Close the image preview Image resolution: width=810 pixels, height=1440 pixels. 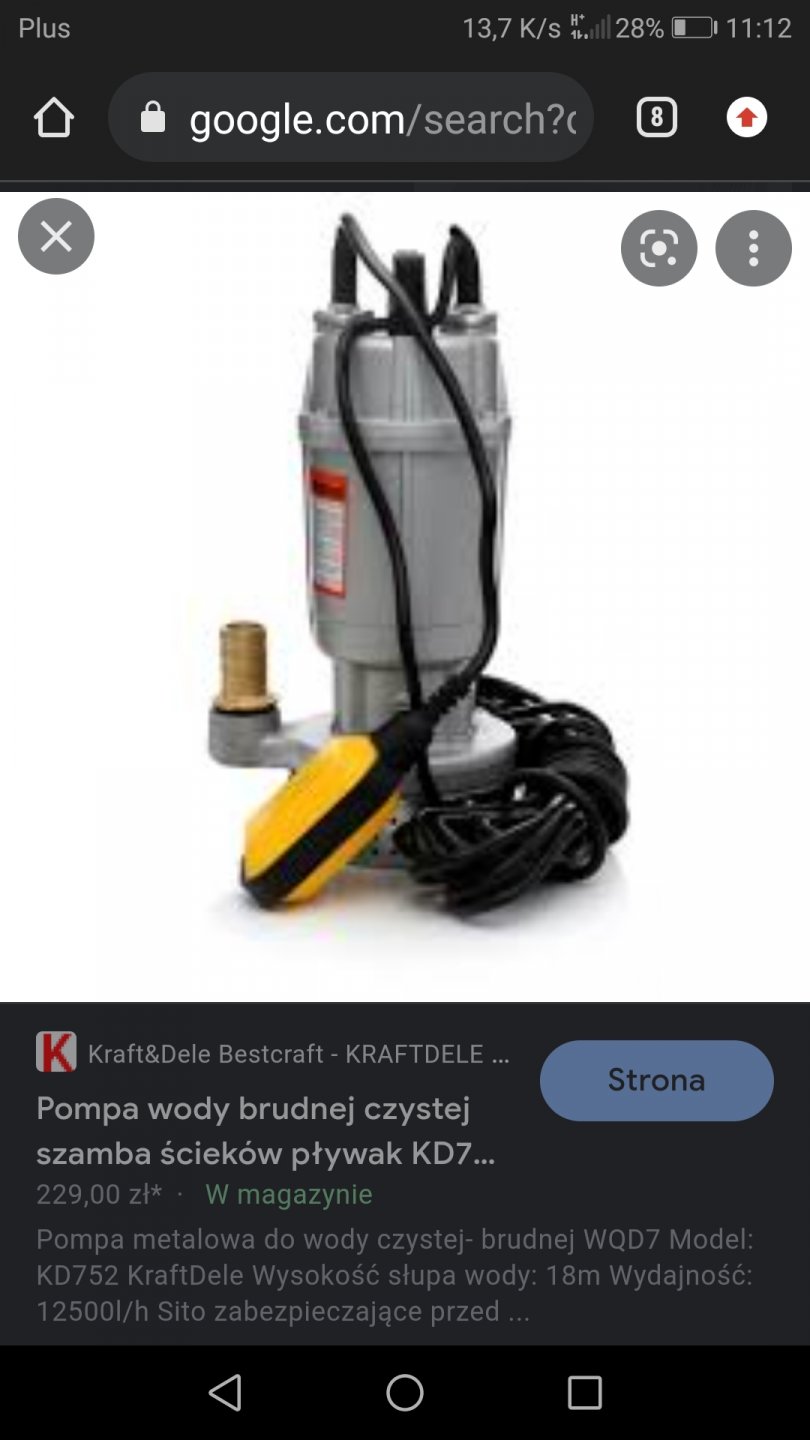[x=56, y=237]
